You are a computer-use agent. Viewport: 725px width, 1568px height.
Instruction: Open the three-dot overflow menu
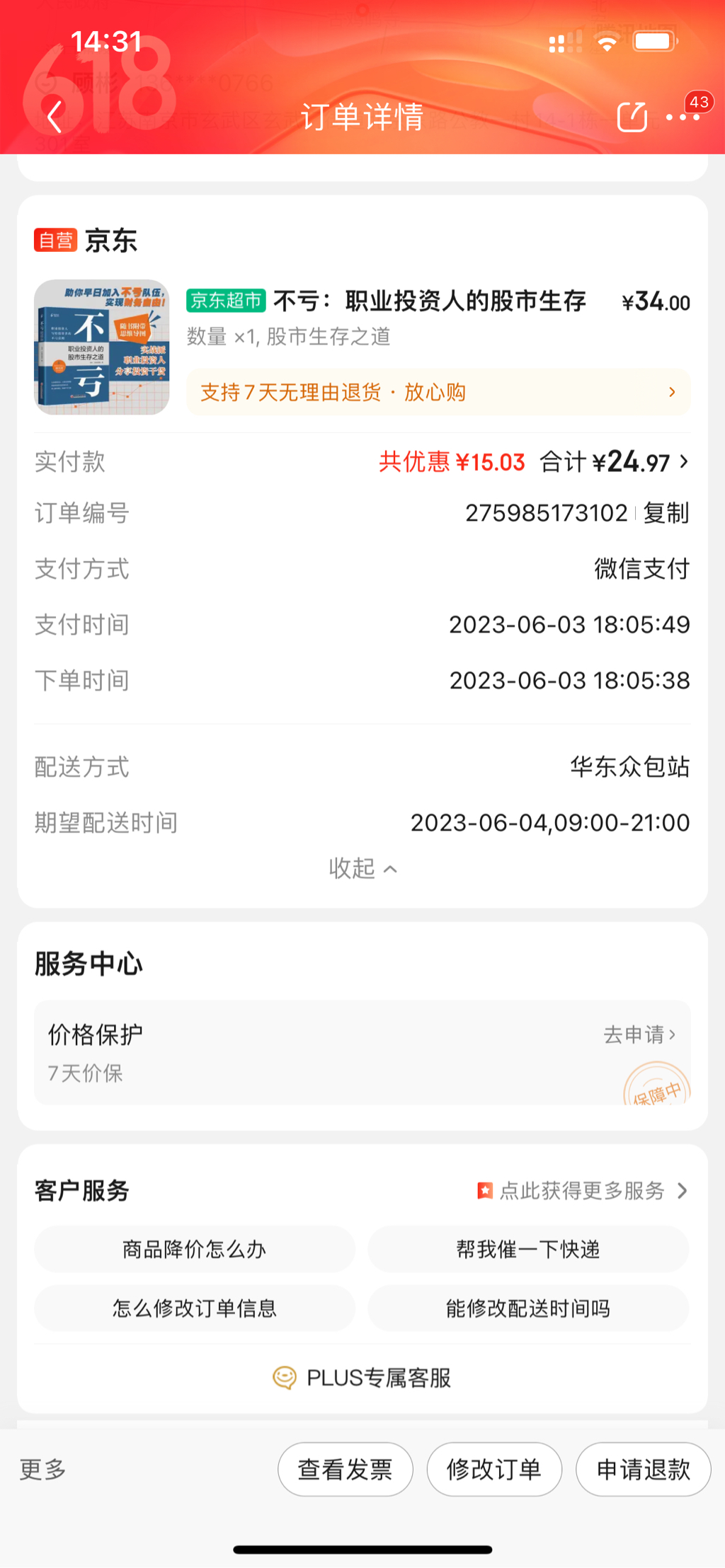(682, 117)
